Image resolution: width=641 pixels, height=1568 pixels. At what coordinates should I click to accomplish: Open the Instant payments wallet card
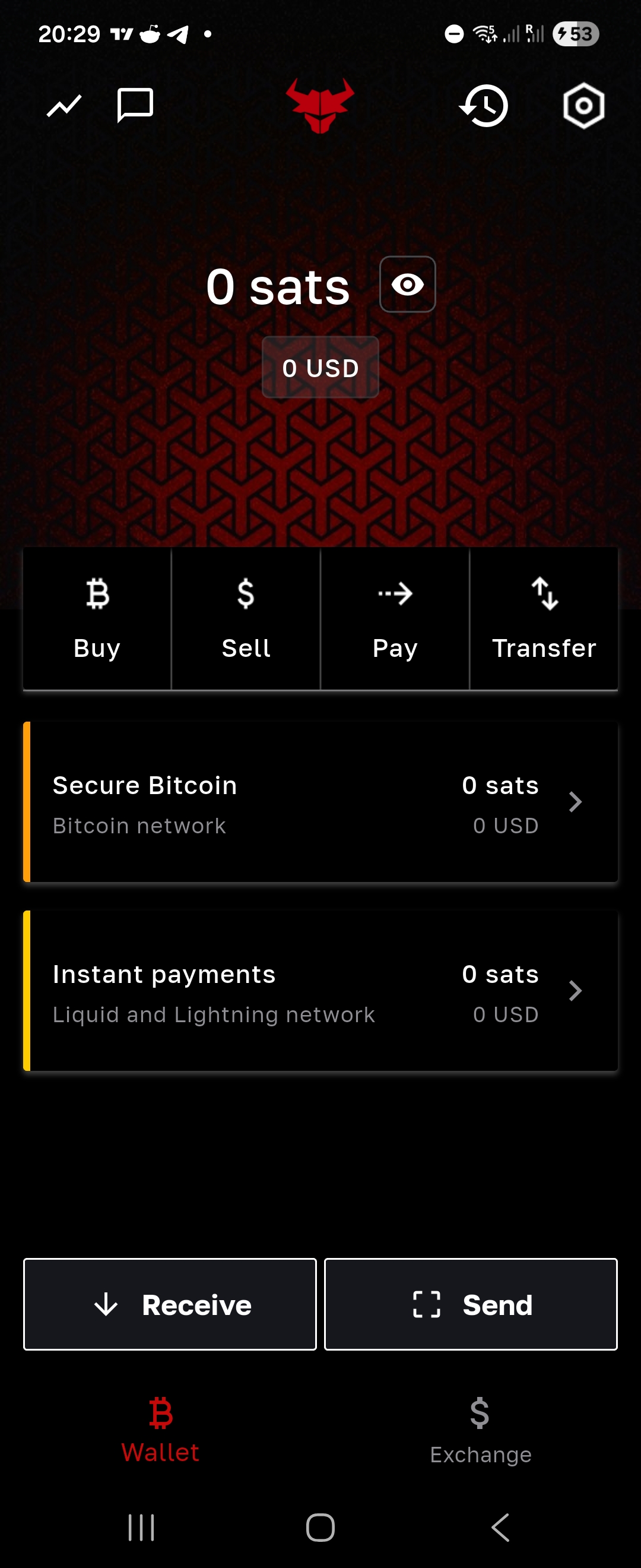pos(320,991)
